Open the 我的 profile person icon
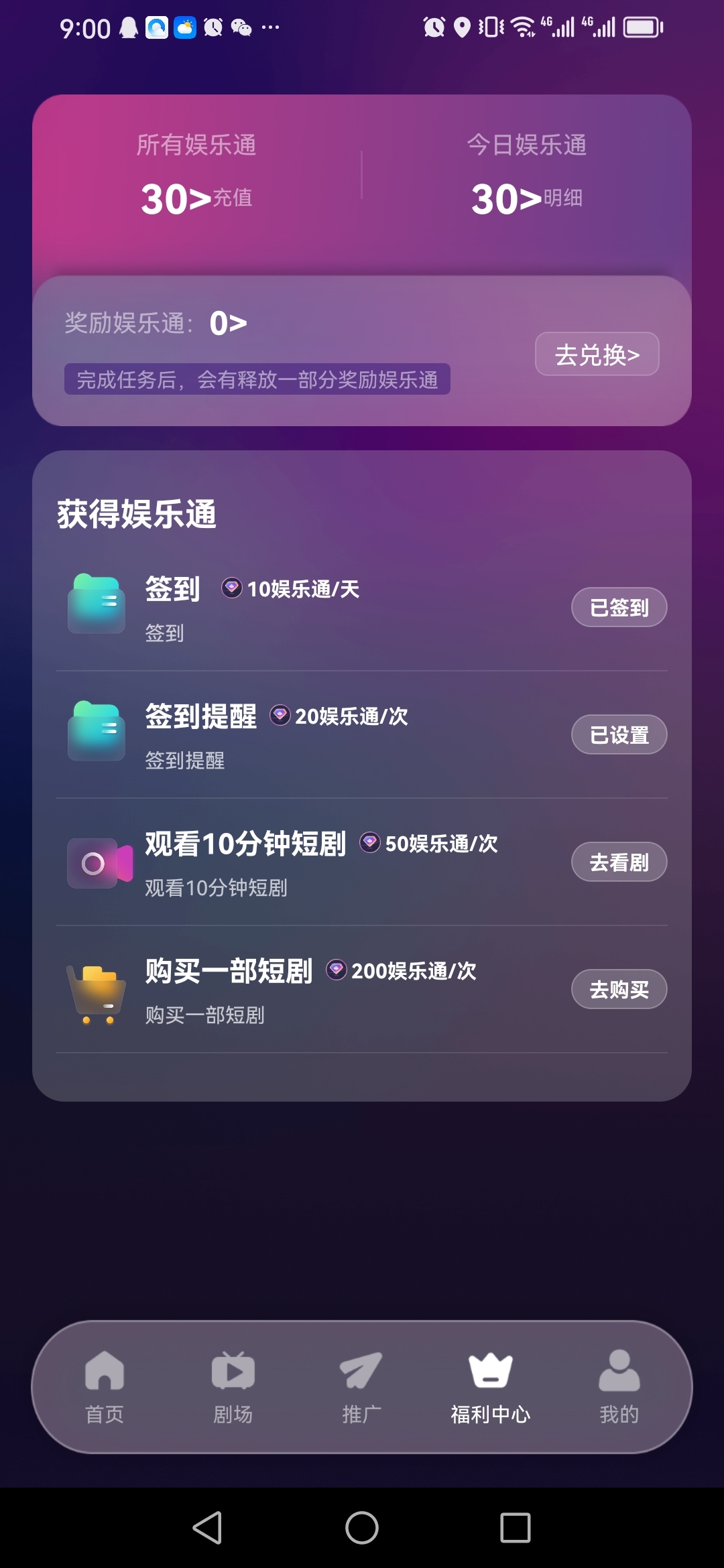Image resolution: width=724 pixels, height=1568 pixels. pyautogui.click(x=618, y=1371)
